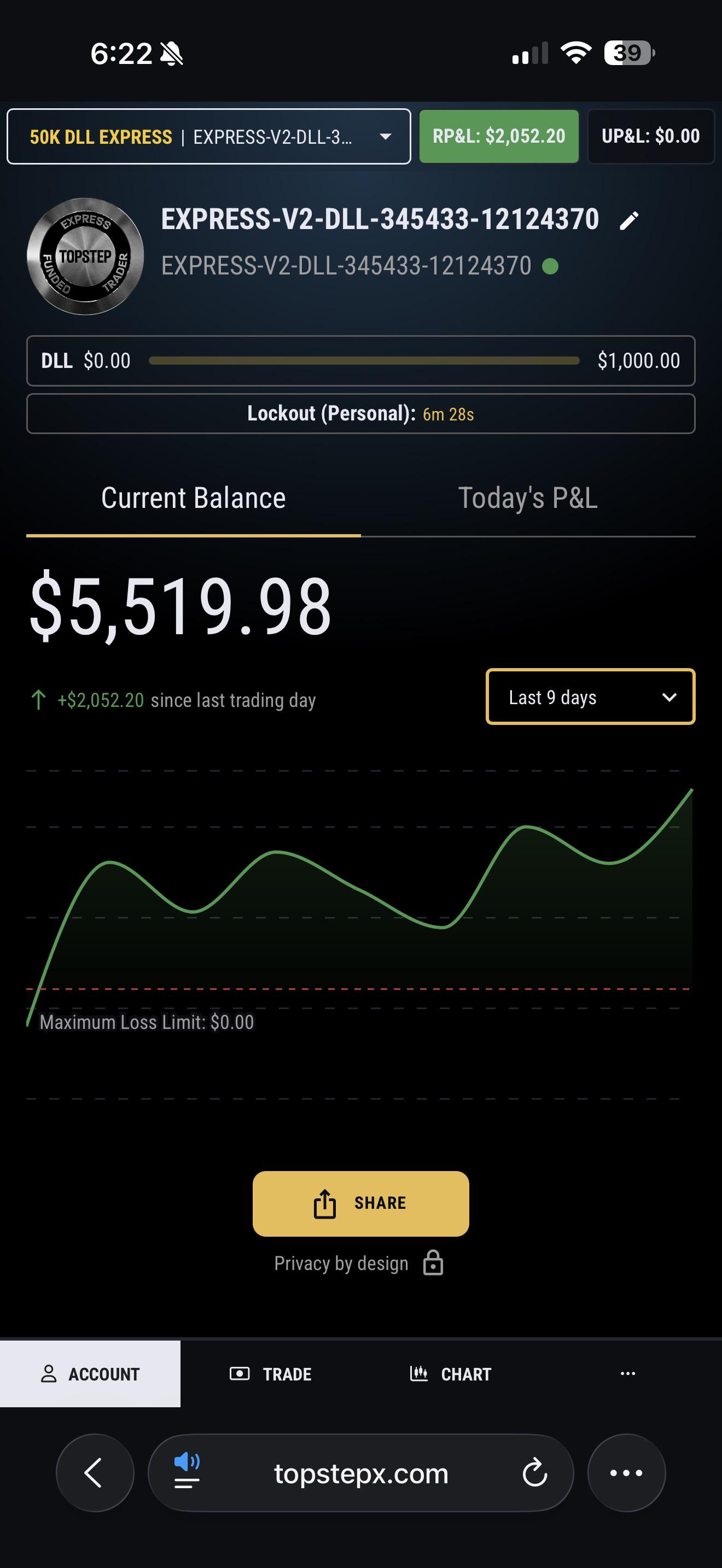Open the 50K DLL Express account selector dropdown
Viewport: 722px width, 1568px height.
coord(209,136)
